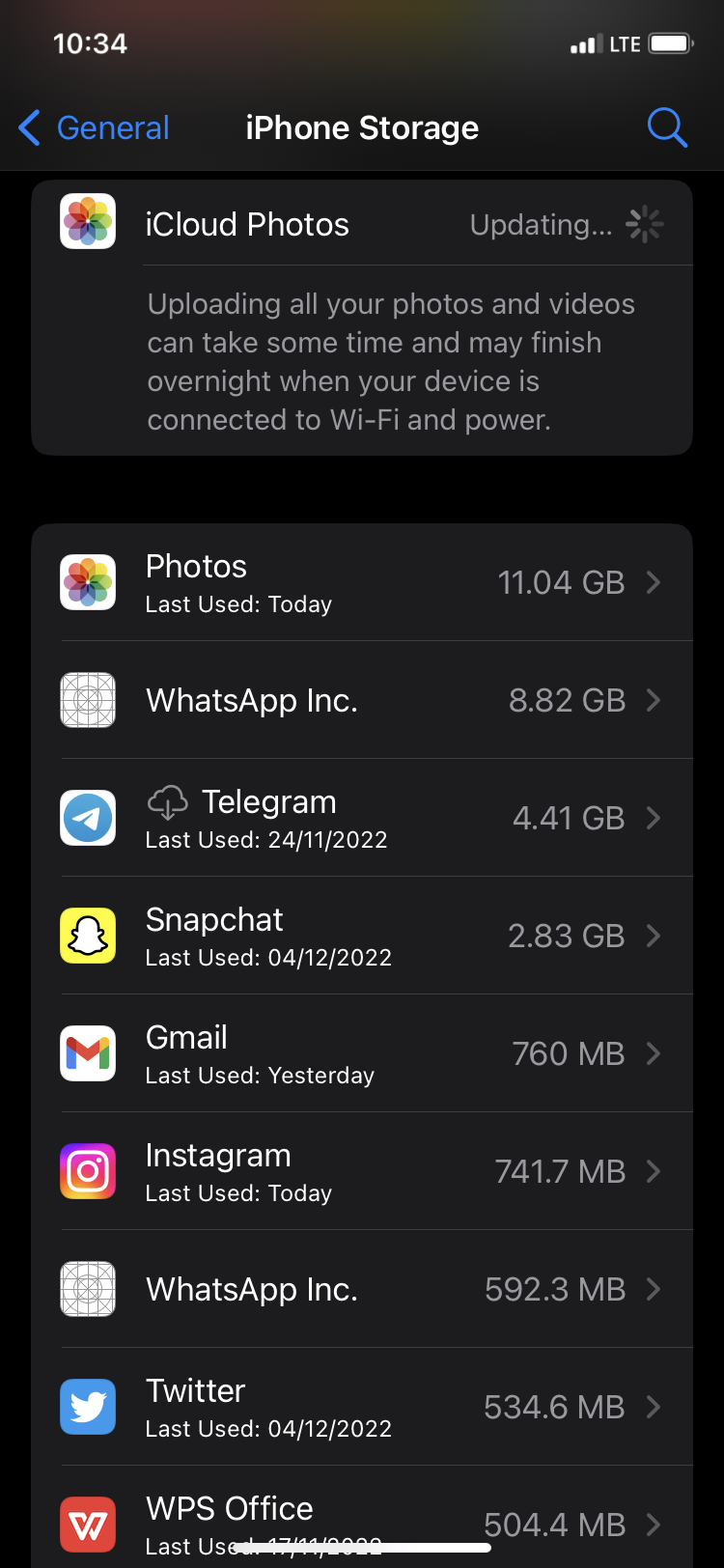Select the Twitter storage row
Screen dimensions: 724x1568
[x=362, y=1407]
